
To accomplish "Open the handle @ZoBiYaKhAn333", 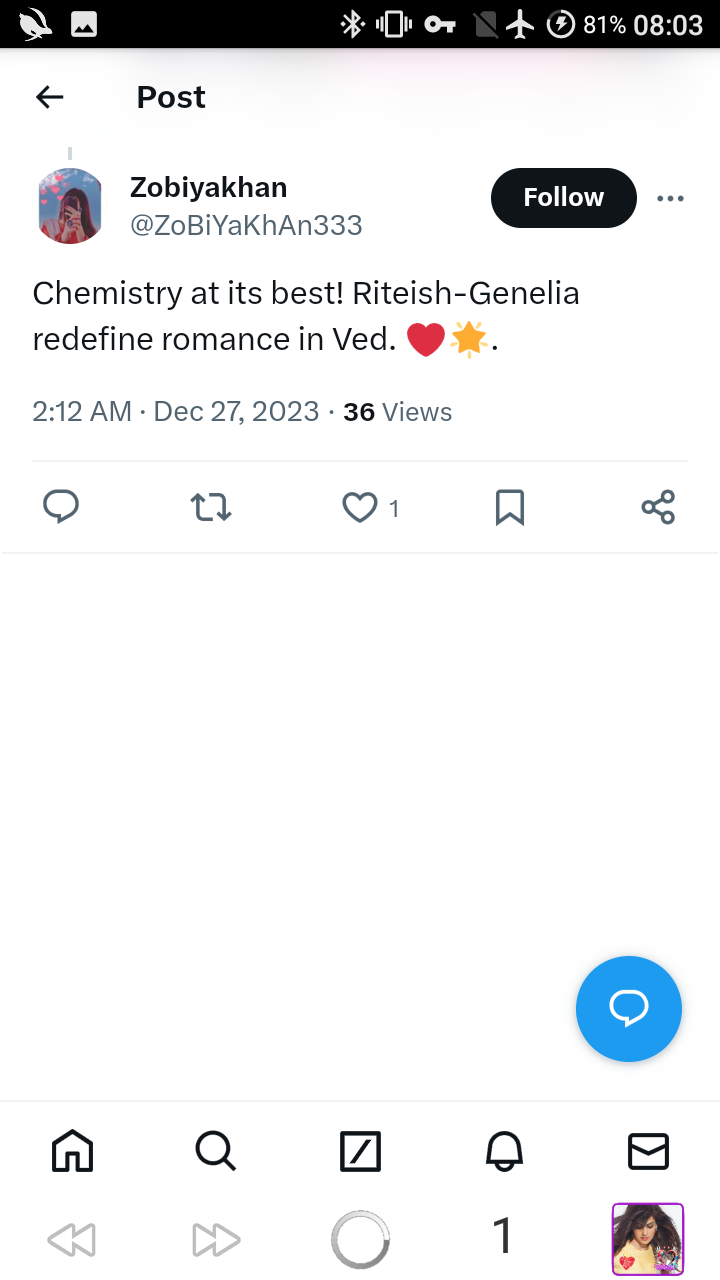I will point(246,225).
